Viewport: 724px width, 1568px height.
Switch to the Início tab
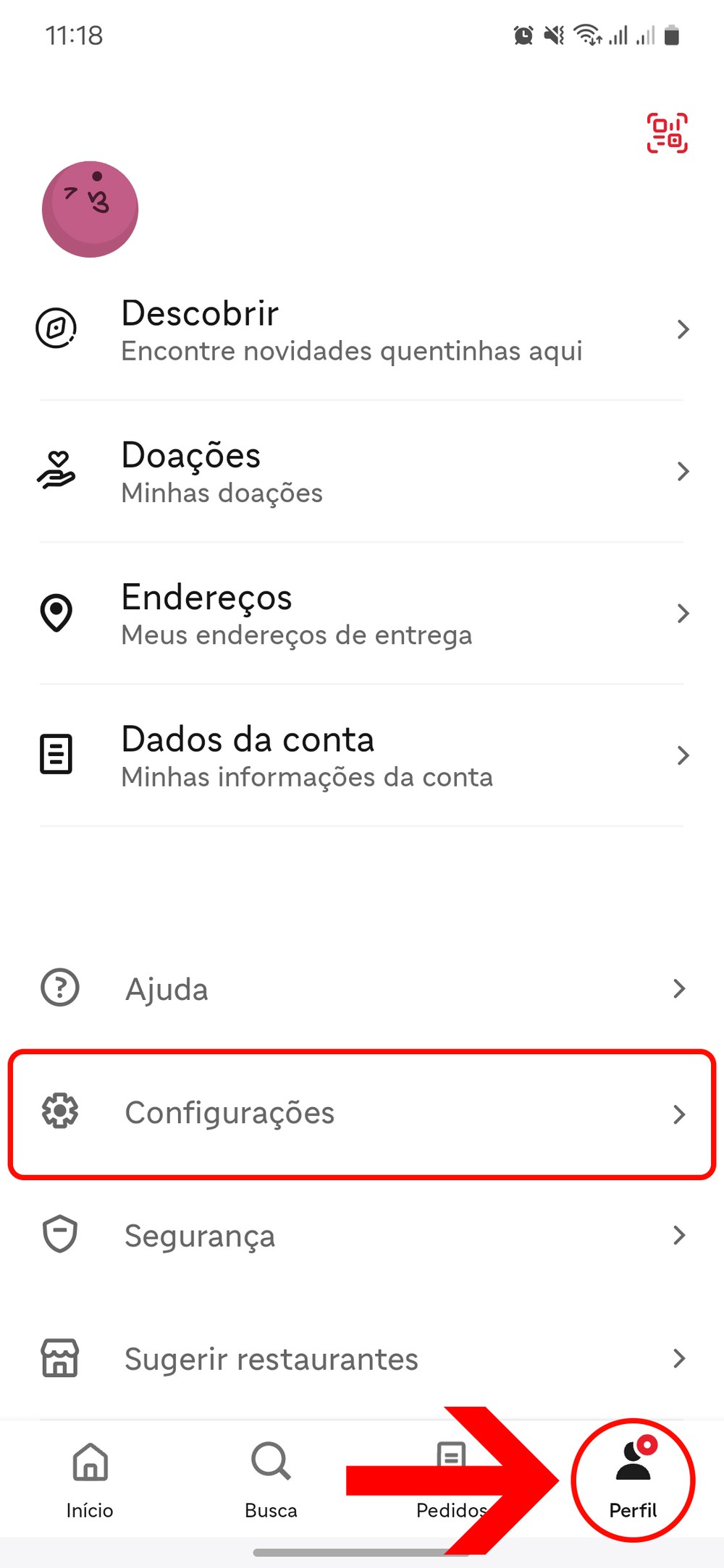coord(90,1480)
